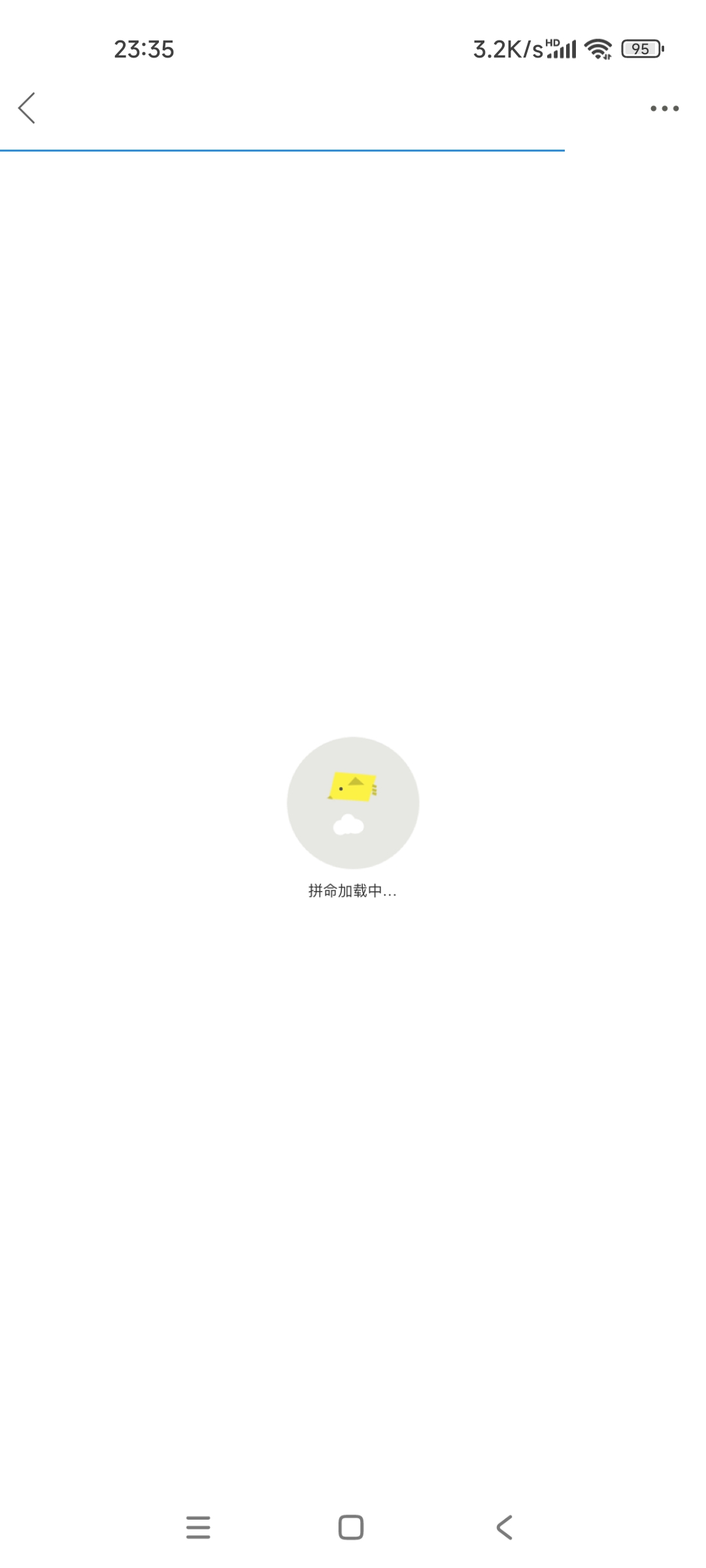Tap the system back button

tap(504, 1527)
